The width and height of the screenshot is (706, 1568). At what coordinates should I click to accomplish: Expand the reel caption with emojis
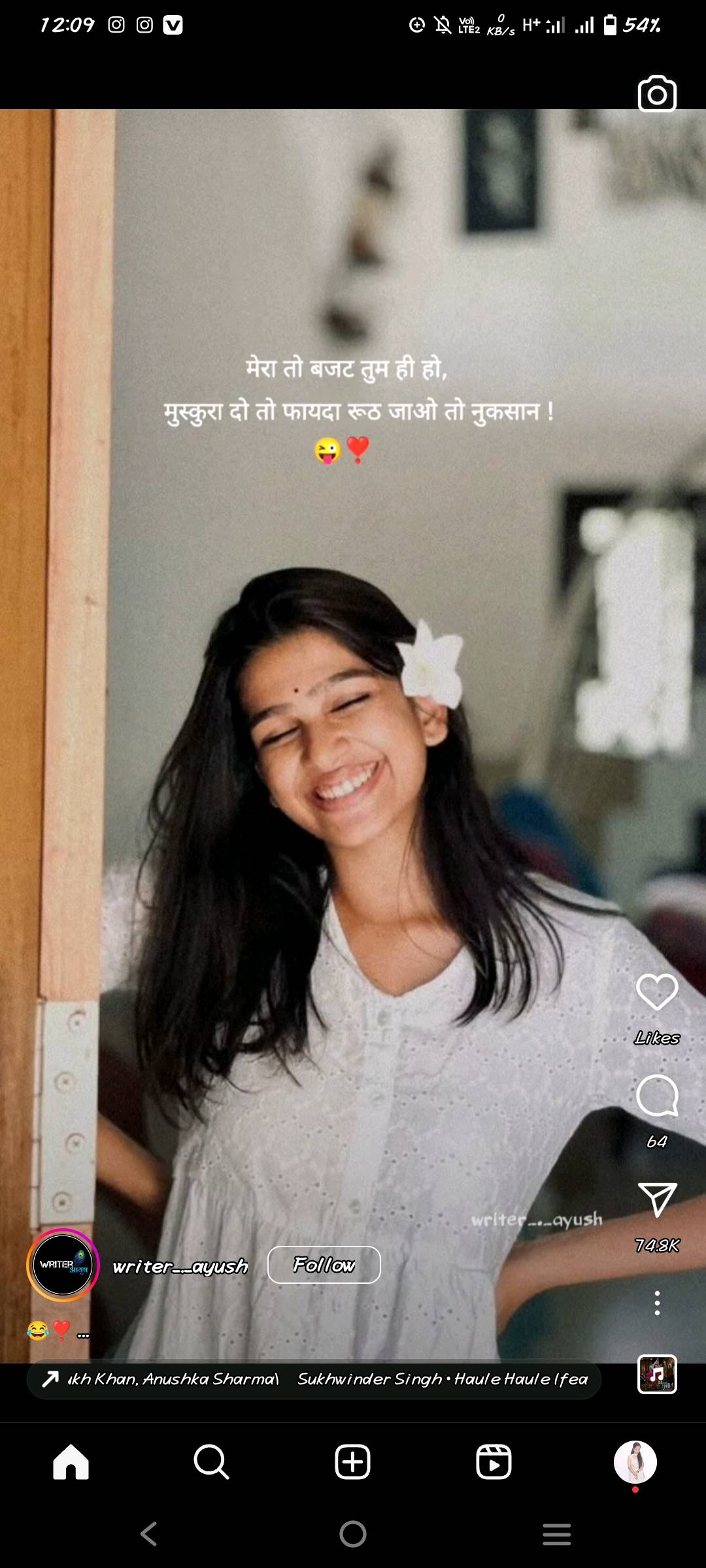tap(58, 1330)
